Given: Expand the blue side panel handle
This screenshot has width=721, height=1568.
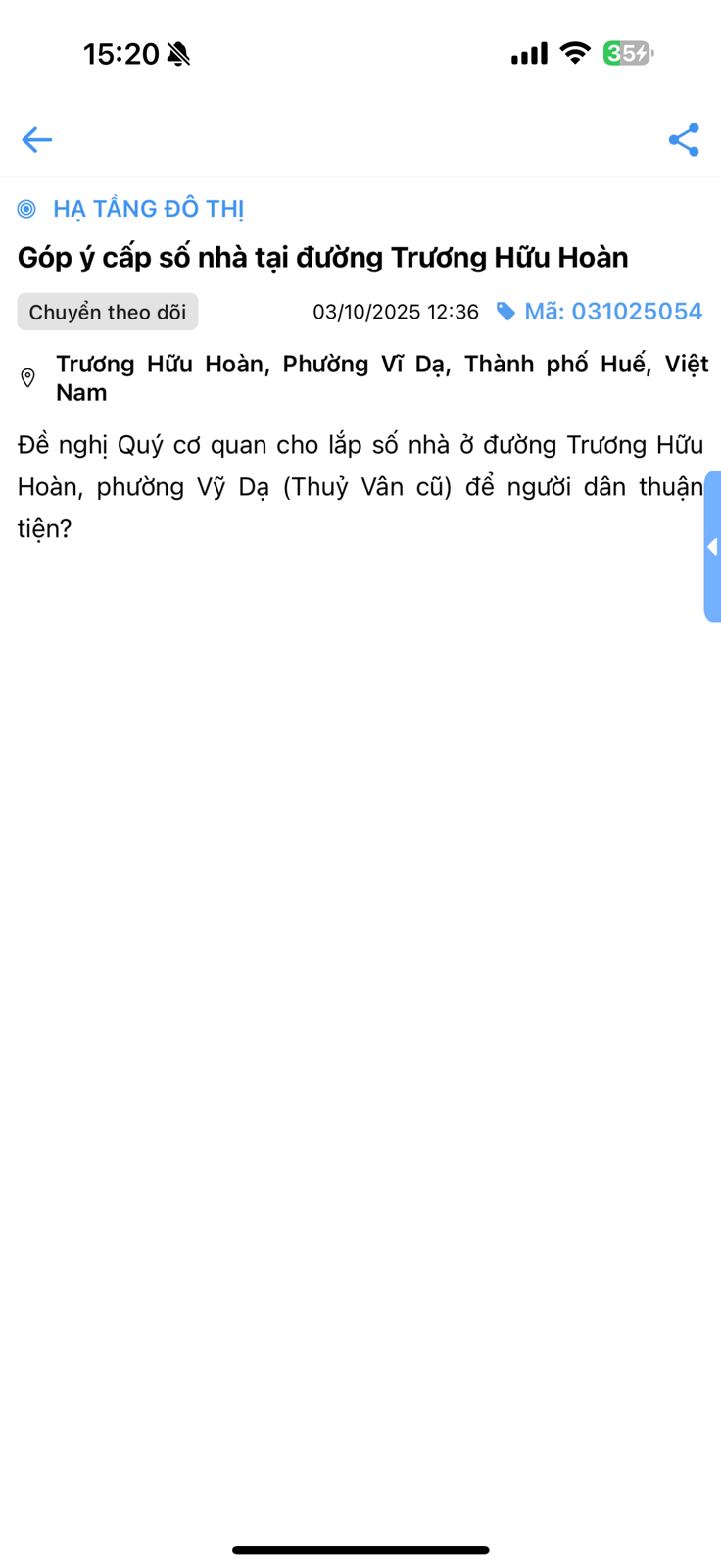Looking at the screenshot, I should [x=712, y=547].
